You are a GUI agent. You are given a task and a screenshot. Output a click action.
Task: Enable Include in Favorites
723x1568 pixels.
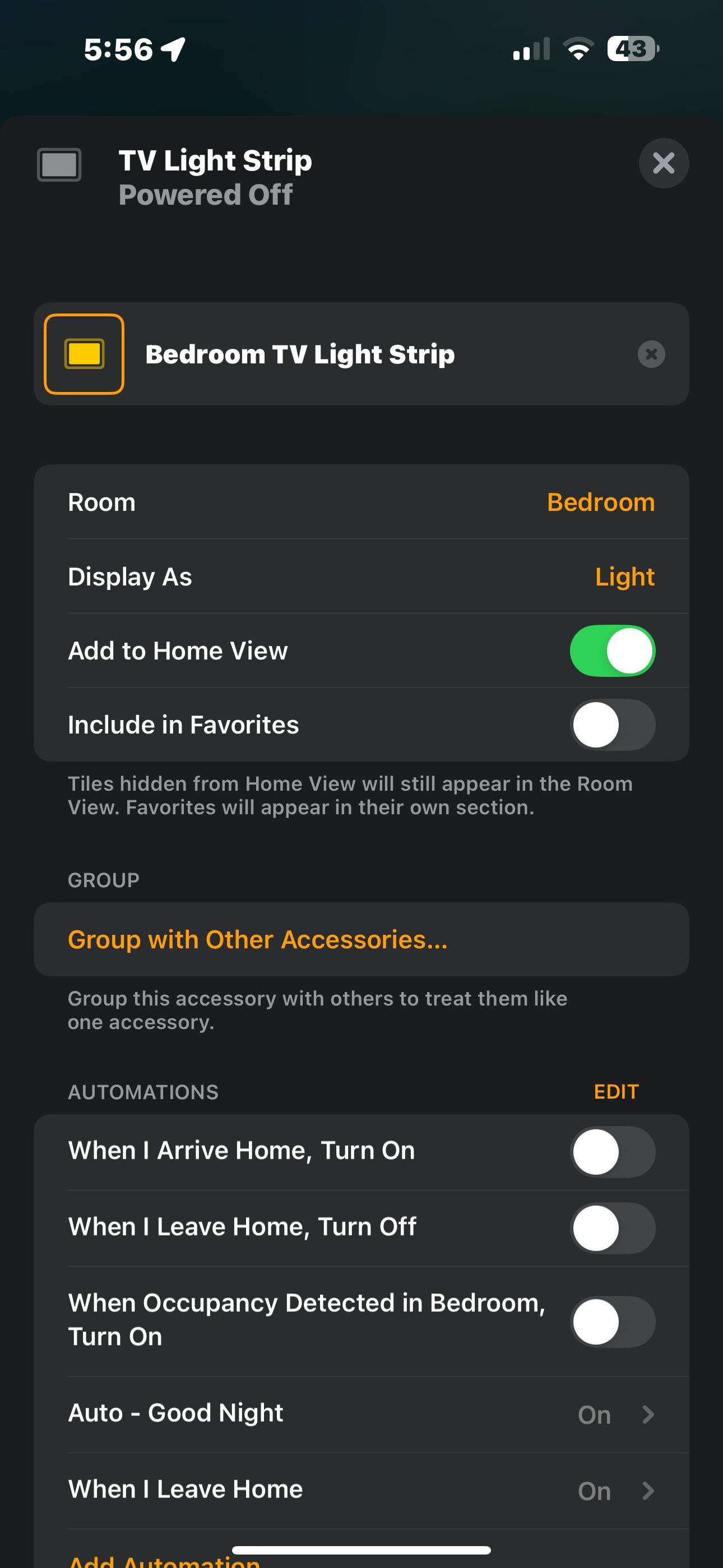[x=611, y=725]
